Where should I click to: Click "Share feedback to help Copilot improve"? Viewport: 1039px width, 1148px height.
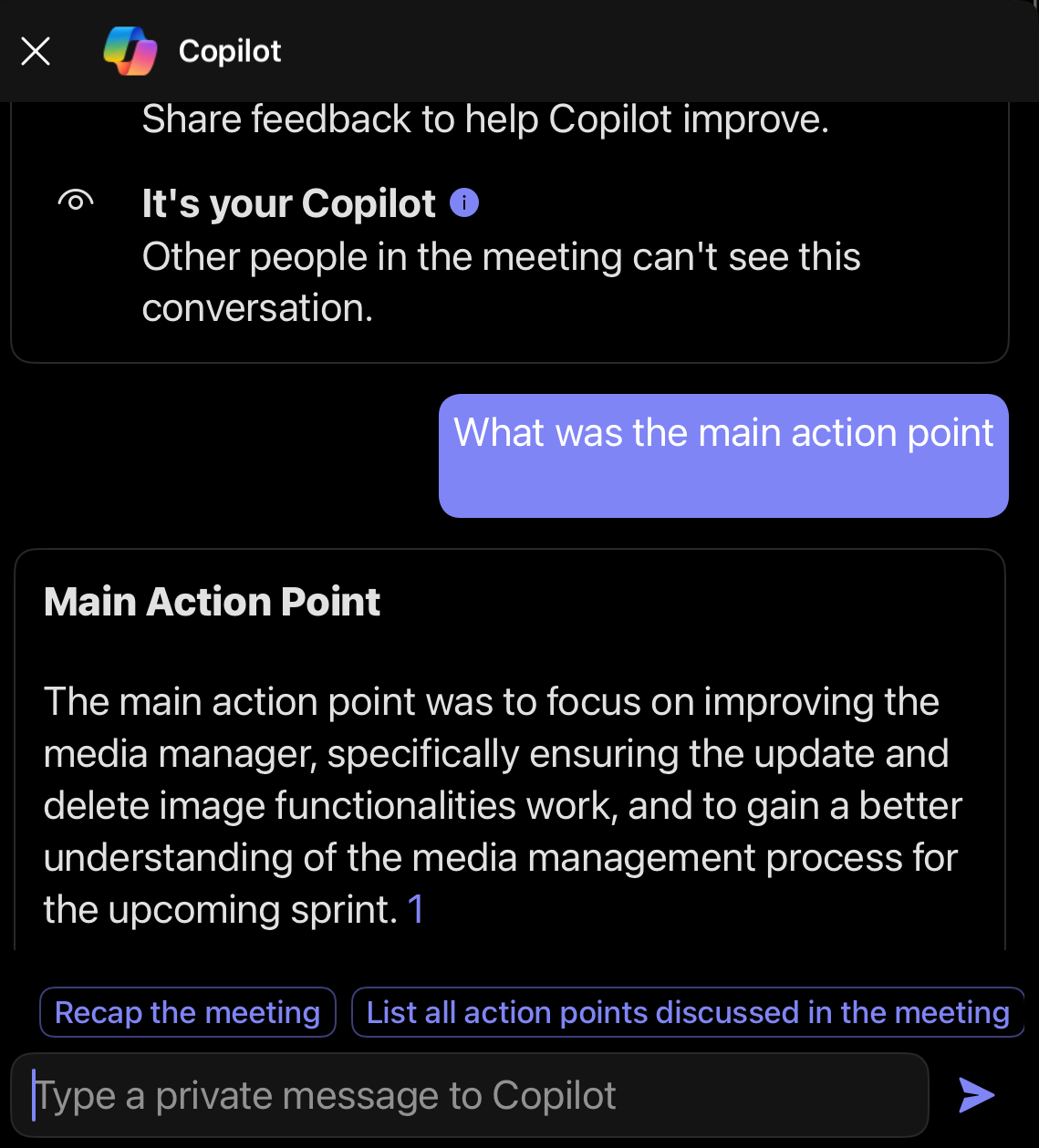[485, 118]
